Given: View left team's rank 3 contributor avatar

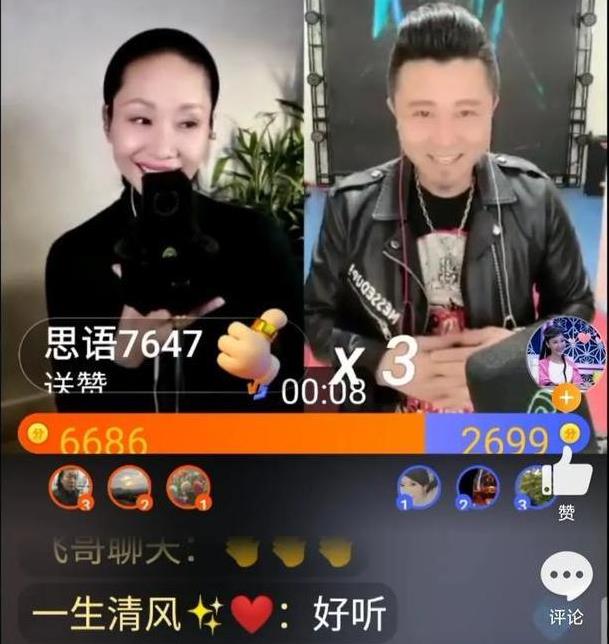Looking at the screenshot, I should (71, 486).
